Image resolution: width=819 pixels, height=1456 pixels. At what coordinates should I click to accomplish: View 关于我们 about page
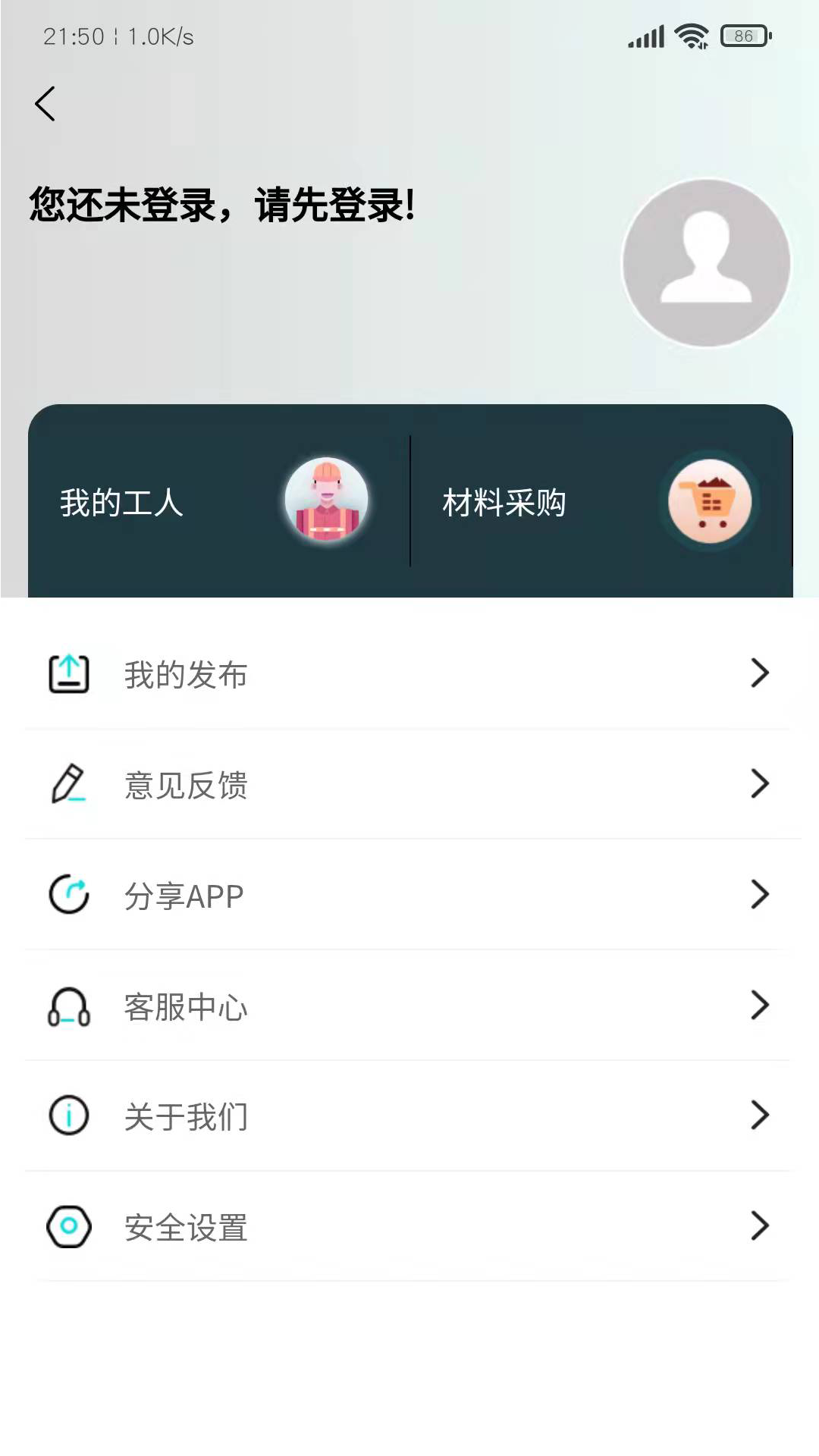point(409,1116)
